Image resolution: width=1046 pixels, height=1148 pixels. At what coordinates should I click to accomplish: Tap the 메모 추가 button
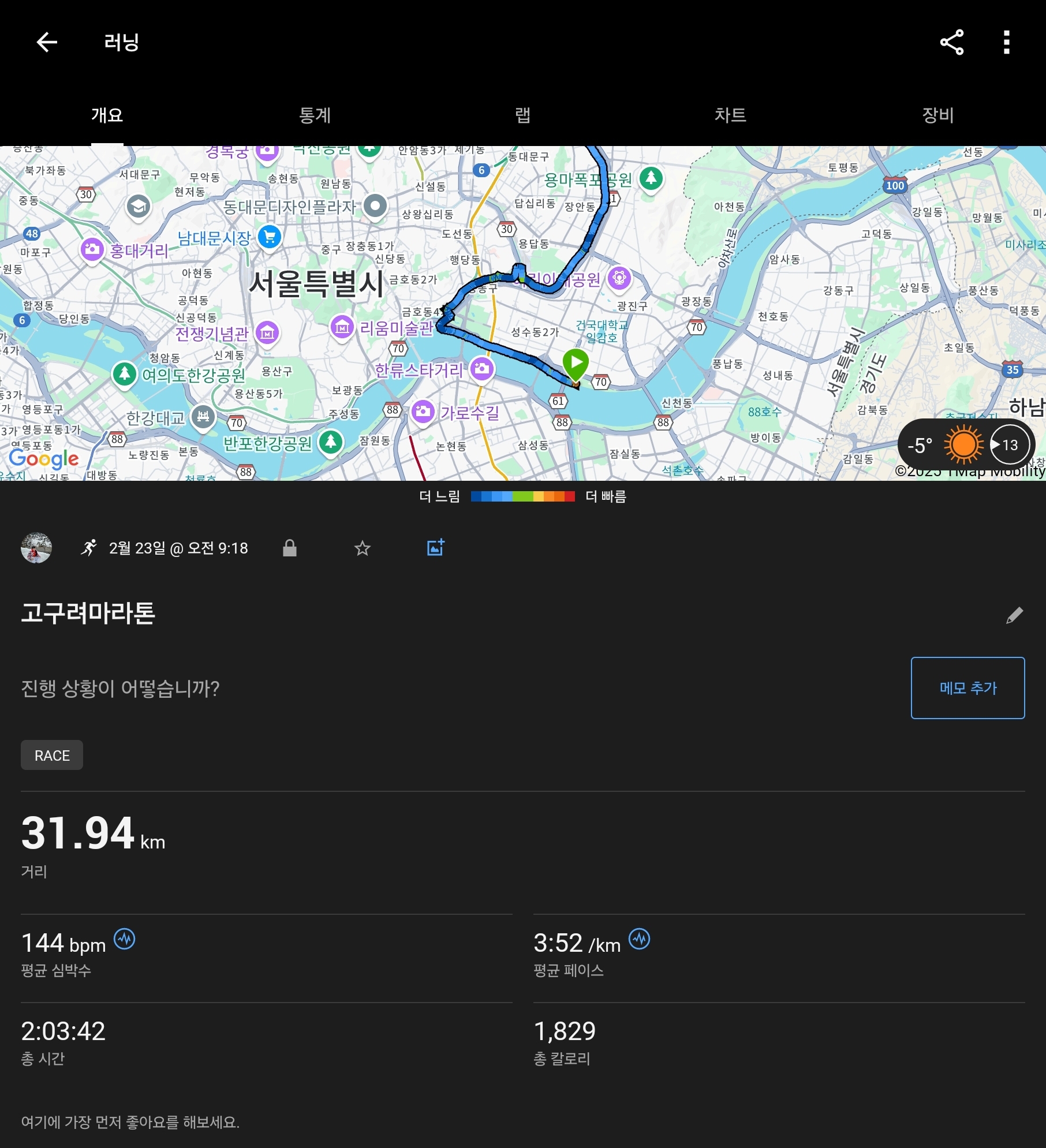[967, 687]
